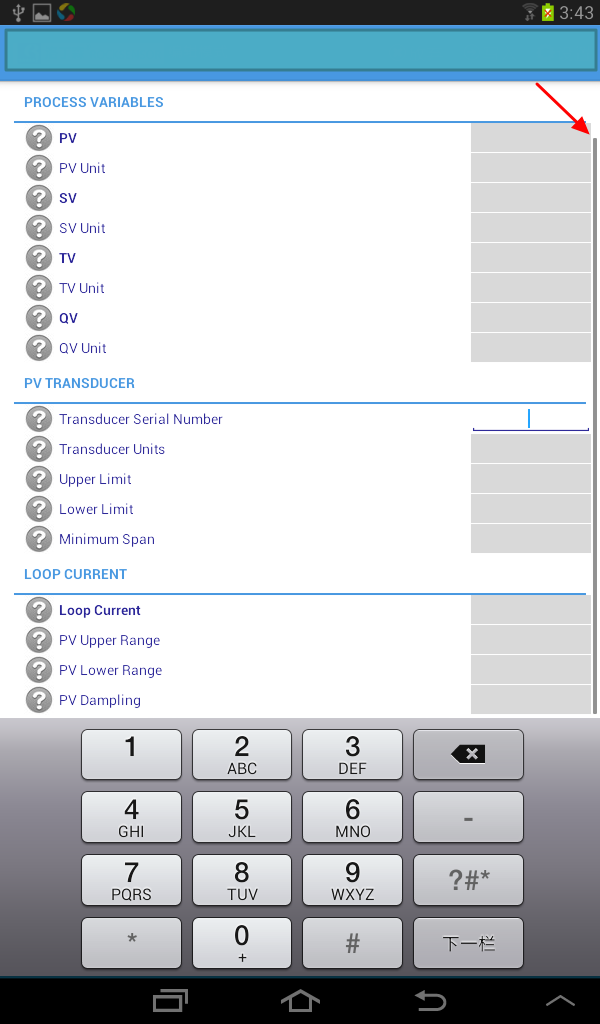Tap the top teal header bar

click(300, 49)
